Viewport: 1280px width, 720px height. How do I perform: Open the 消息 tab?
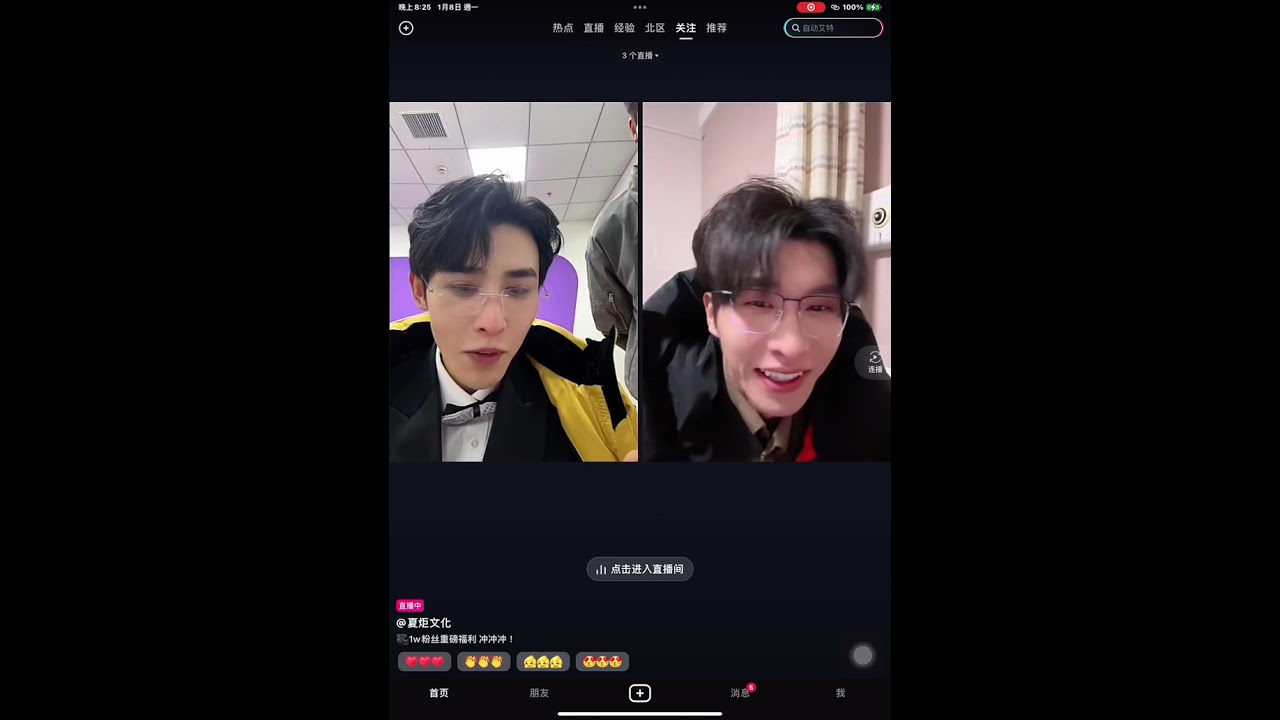(x=740, y=693)
